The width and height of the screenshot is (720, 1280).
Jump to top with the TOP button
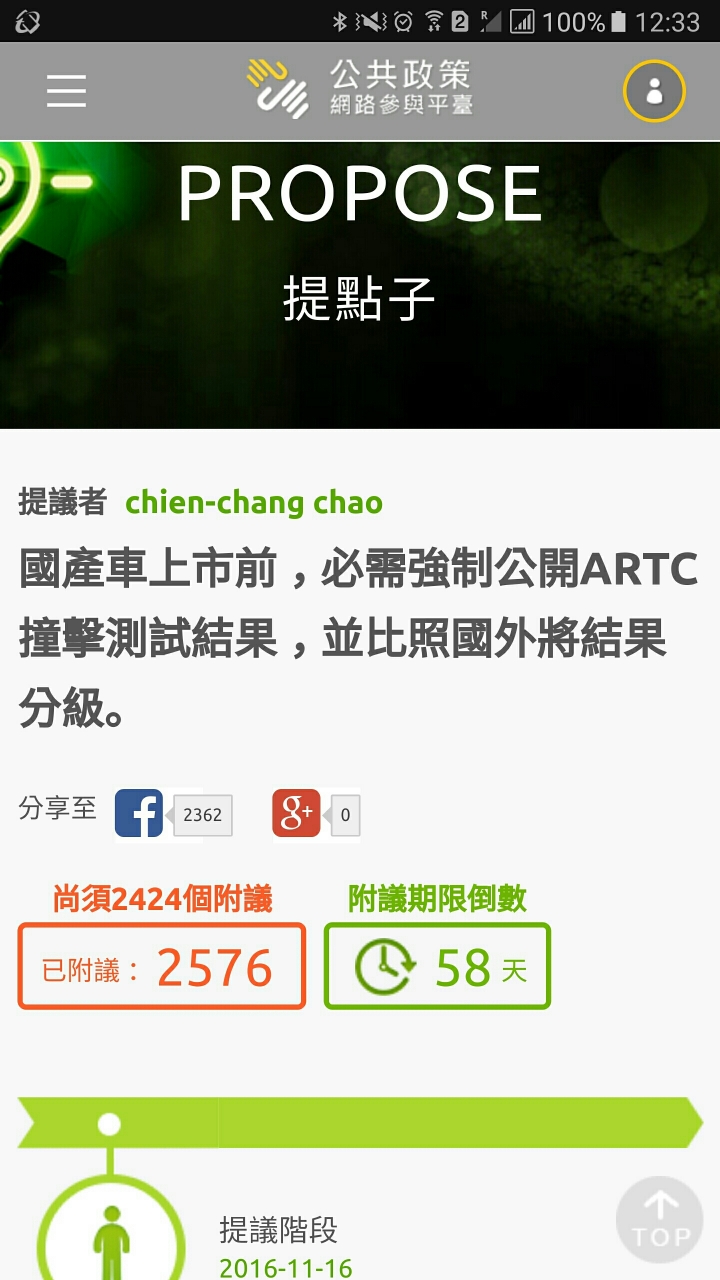(660, 1221)
